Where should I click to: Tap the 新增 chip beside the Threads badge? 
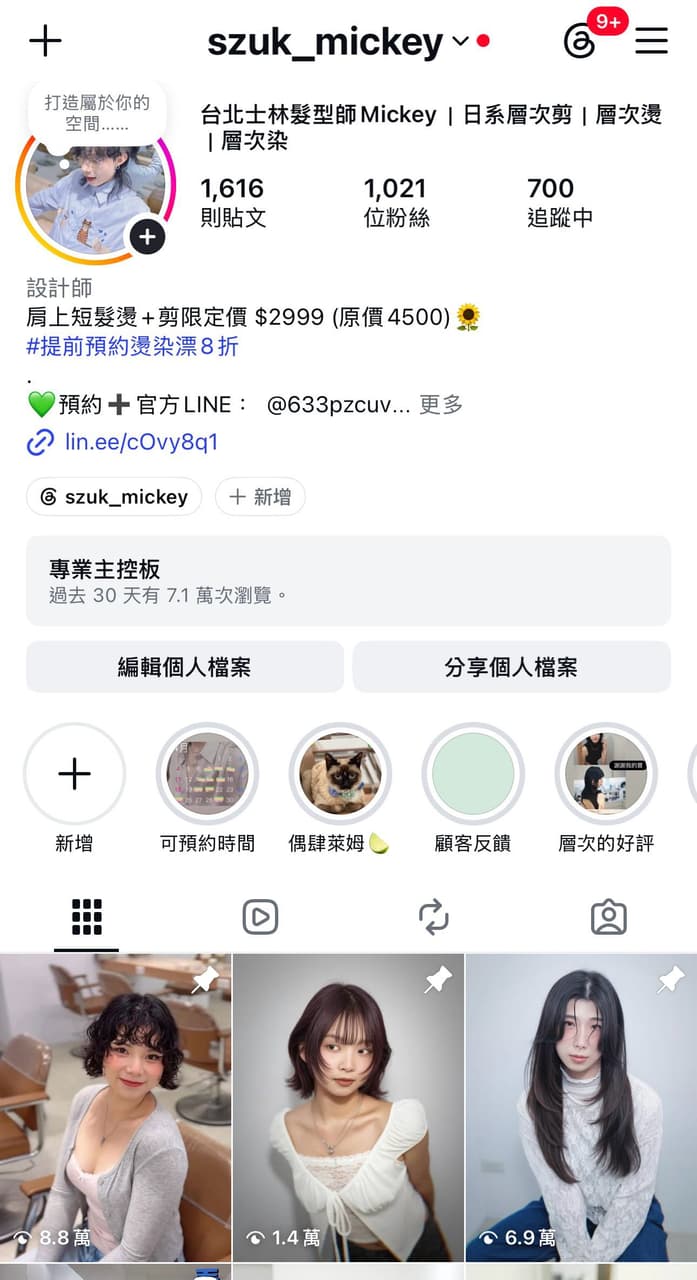point(260,497)
